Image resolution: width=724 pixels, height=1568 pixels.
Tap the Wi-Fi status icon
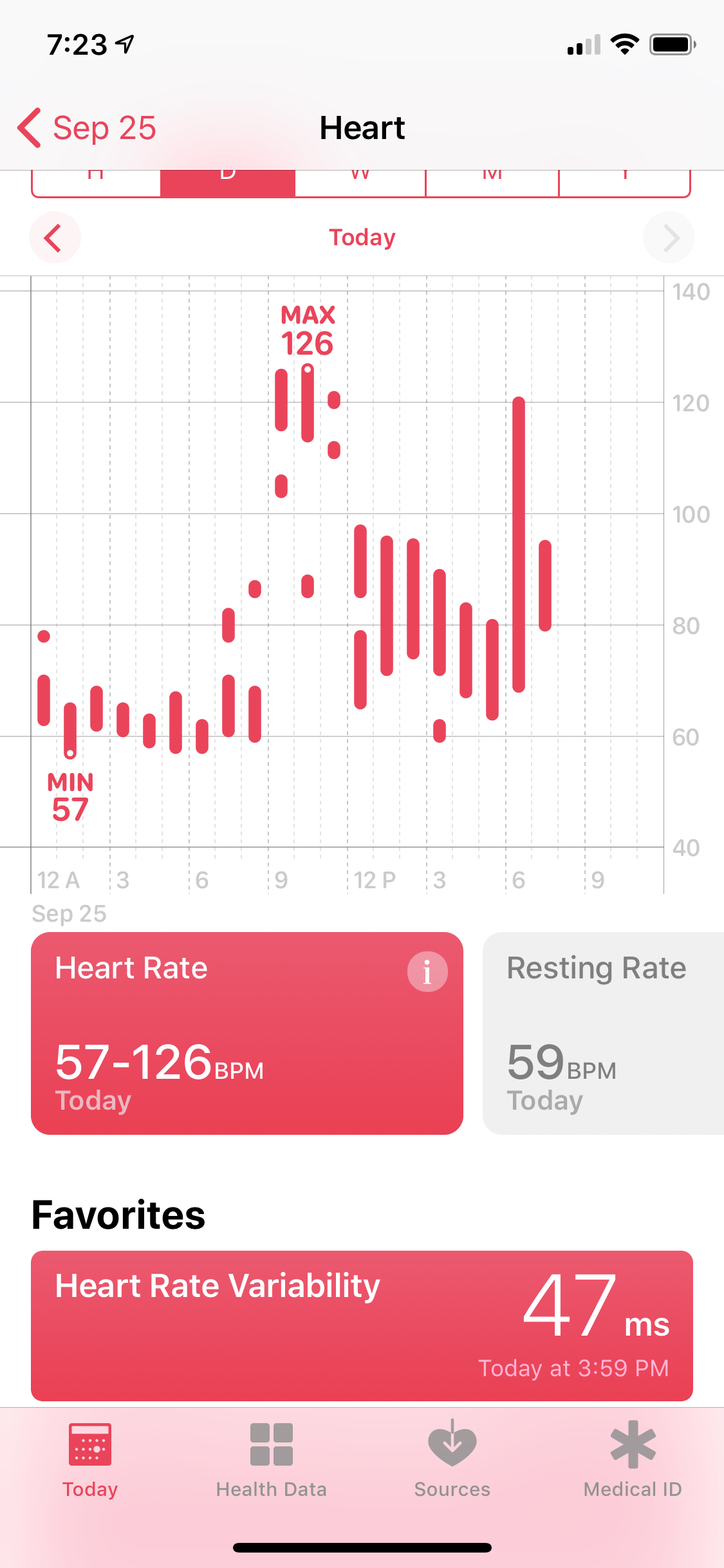pyautogui.click(x=623, y=42)
